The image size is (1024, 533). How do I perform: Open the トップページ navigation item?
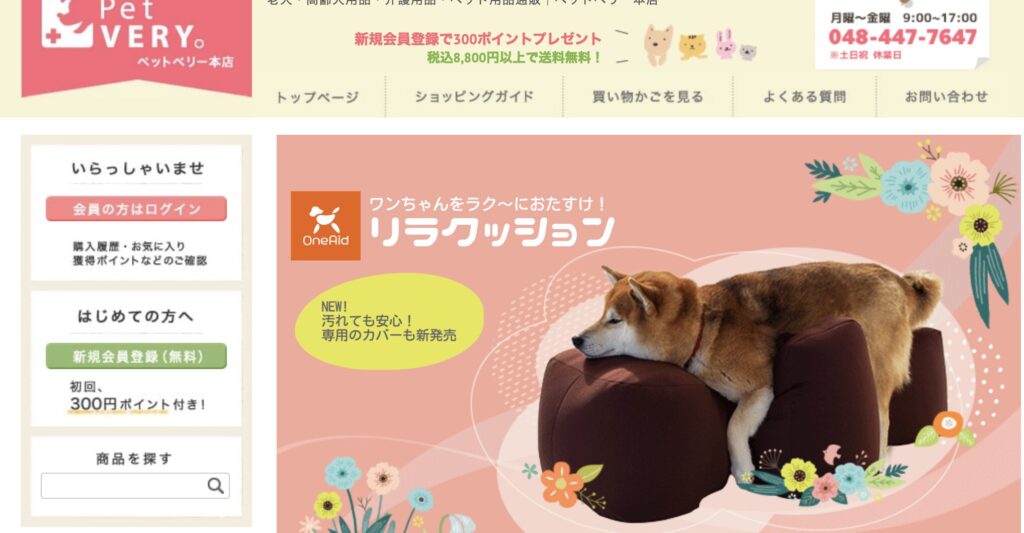pyautogui.click(x=317, y=97)
